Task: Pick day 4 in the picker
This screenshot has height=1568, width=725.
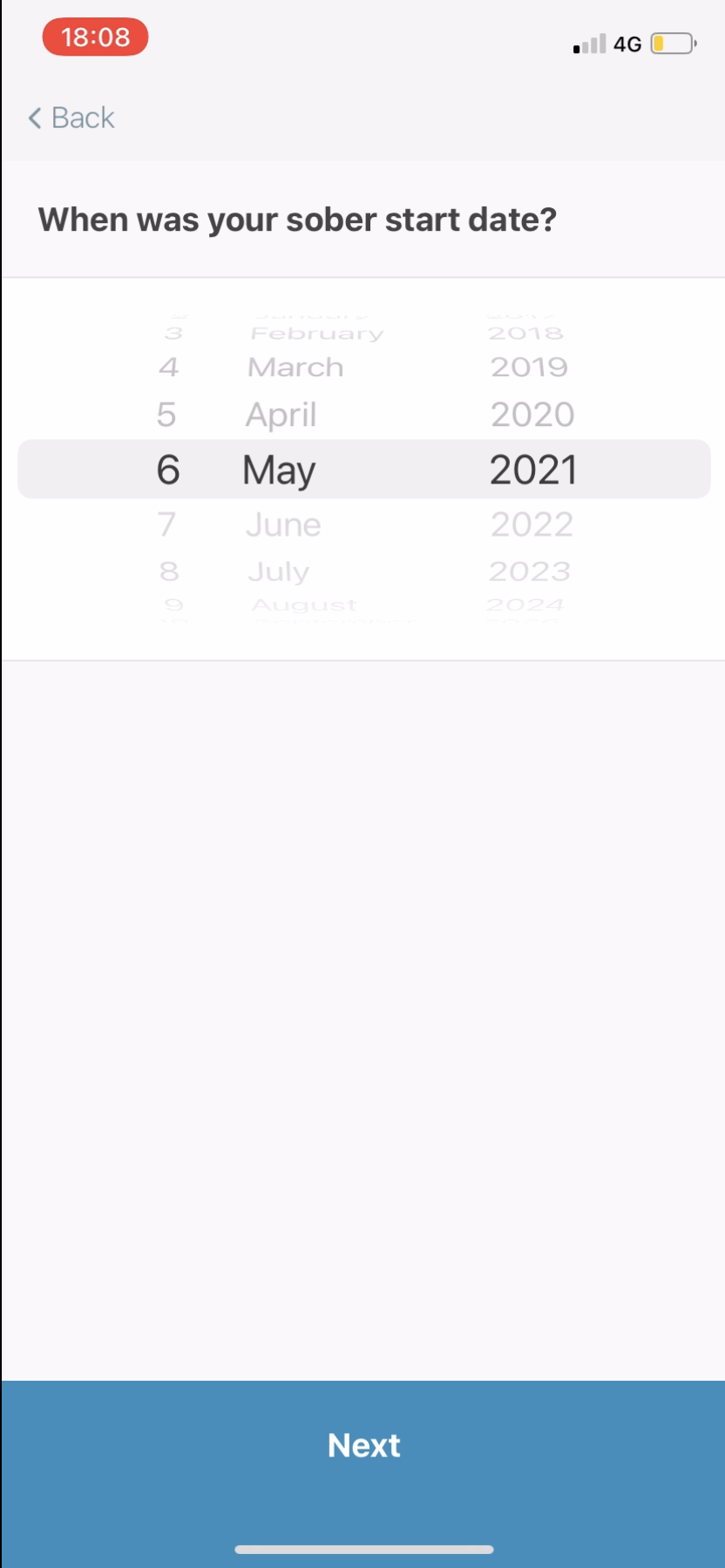Action: [x=169, y=367]
